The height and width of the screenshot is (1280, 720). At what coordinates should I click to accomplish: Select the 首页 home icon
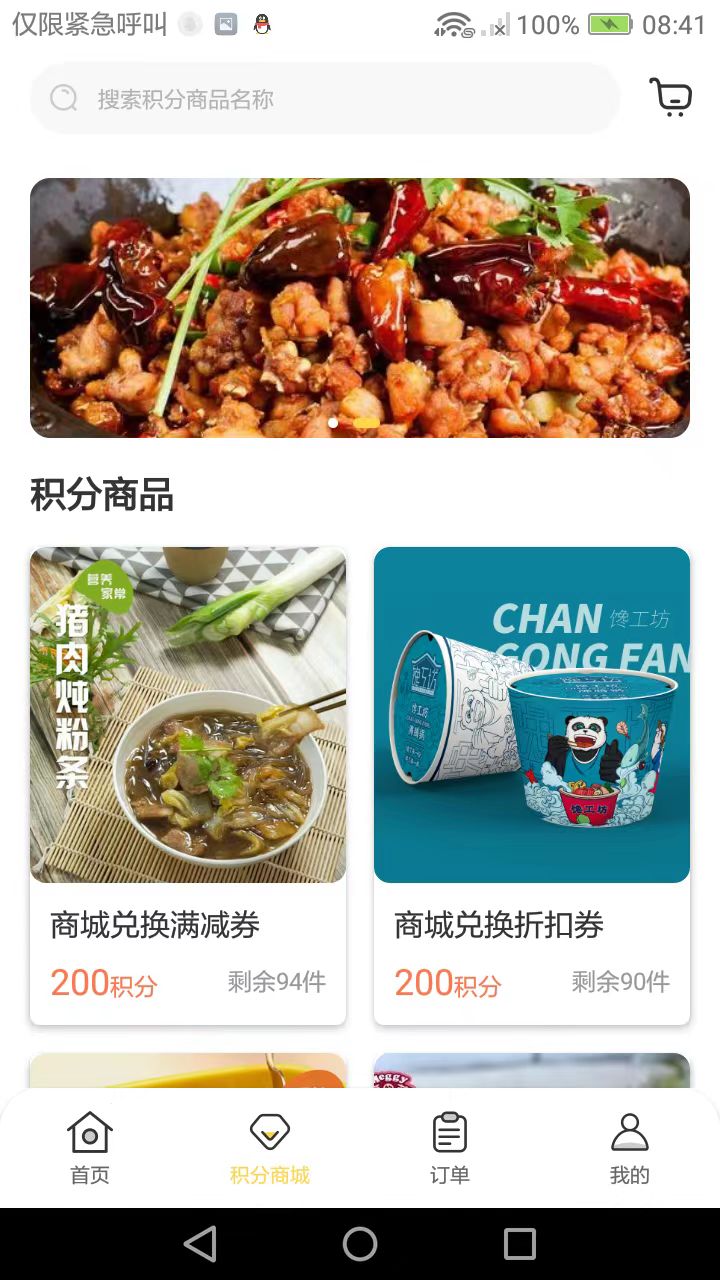point(89,1132)
